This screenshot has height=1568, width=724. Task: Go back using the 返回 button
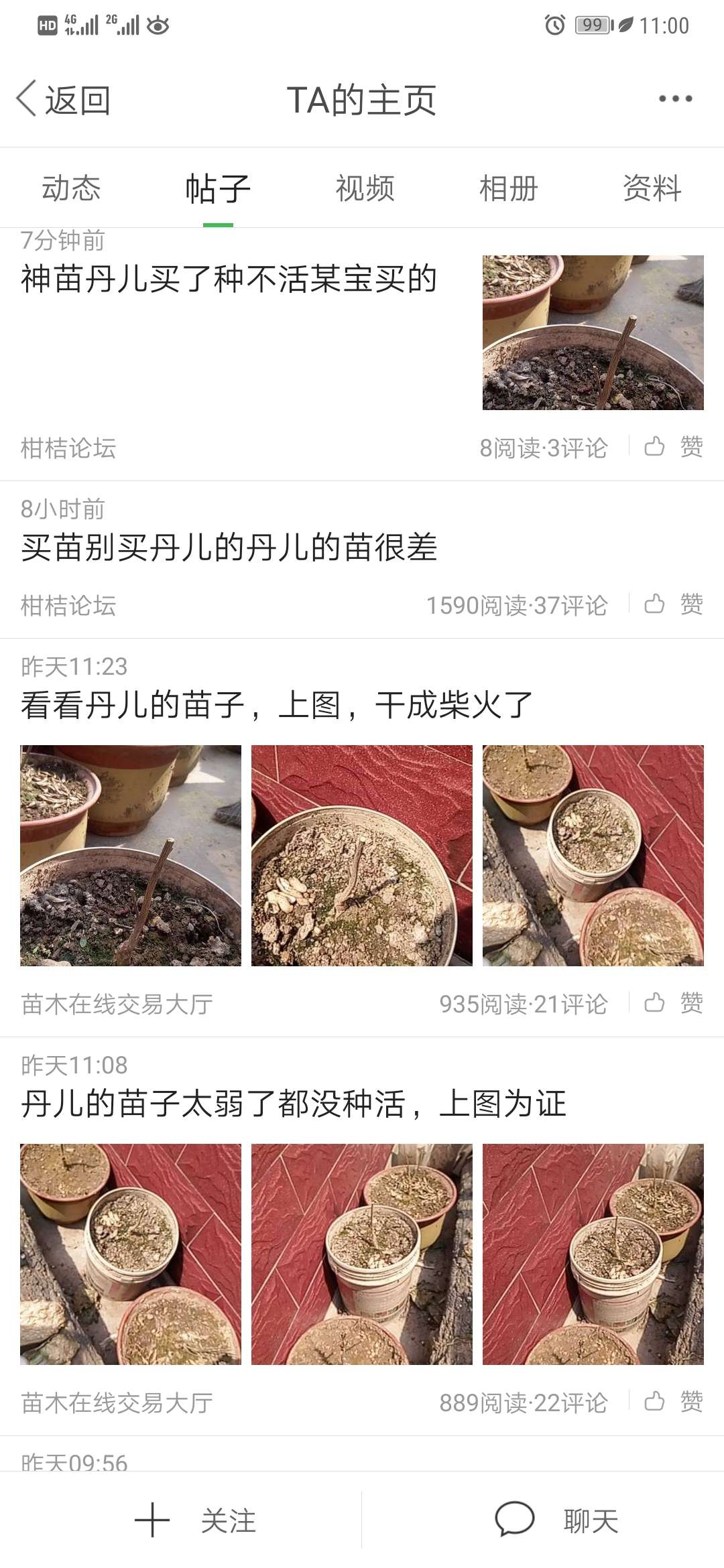(64, 101)
